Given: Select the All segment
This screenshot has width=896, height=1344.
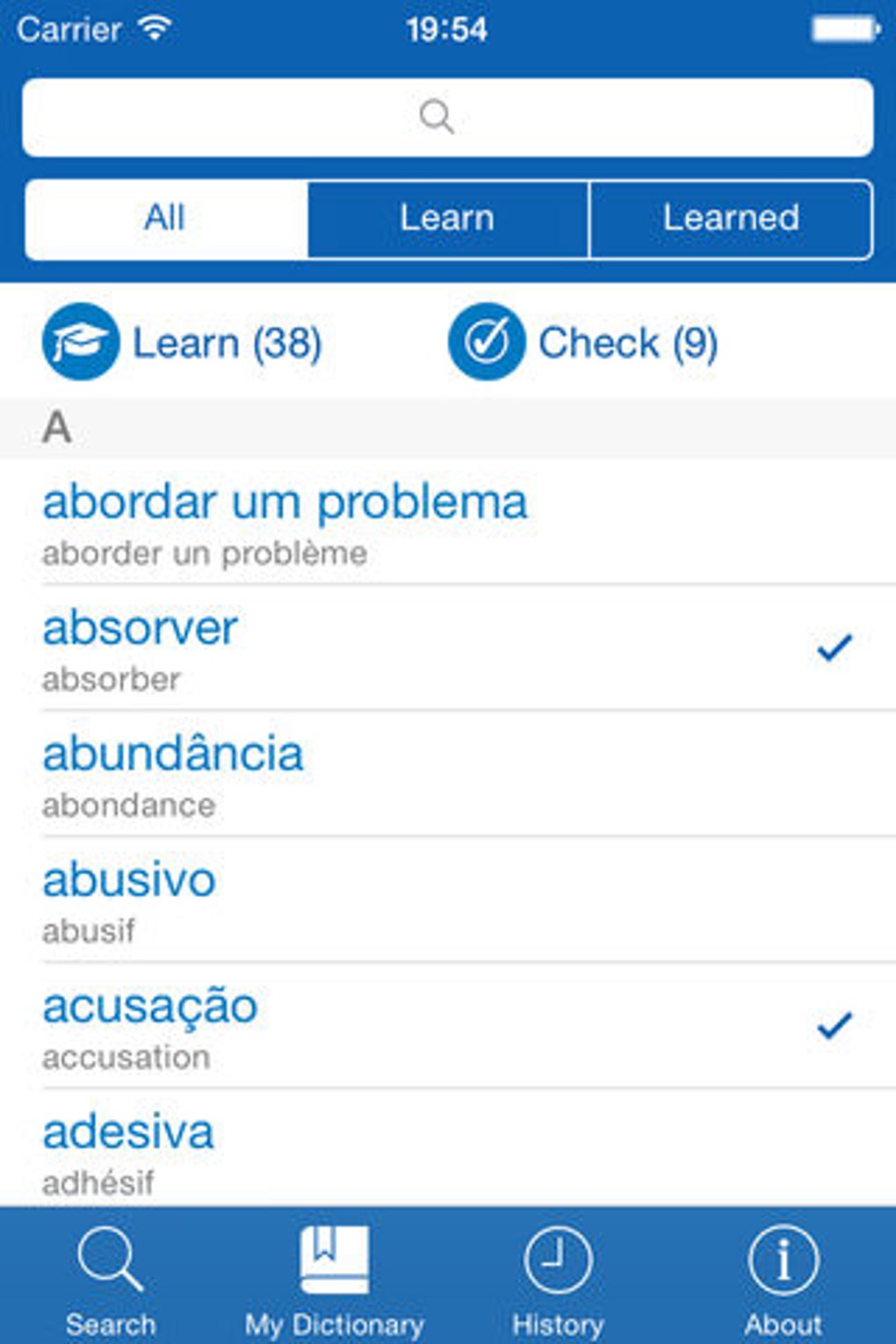Looking at the screenshot, I should [166, 219].
